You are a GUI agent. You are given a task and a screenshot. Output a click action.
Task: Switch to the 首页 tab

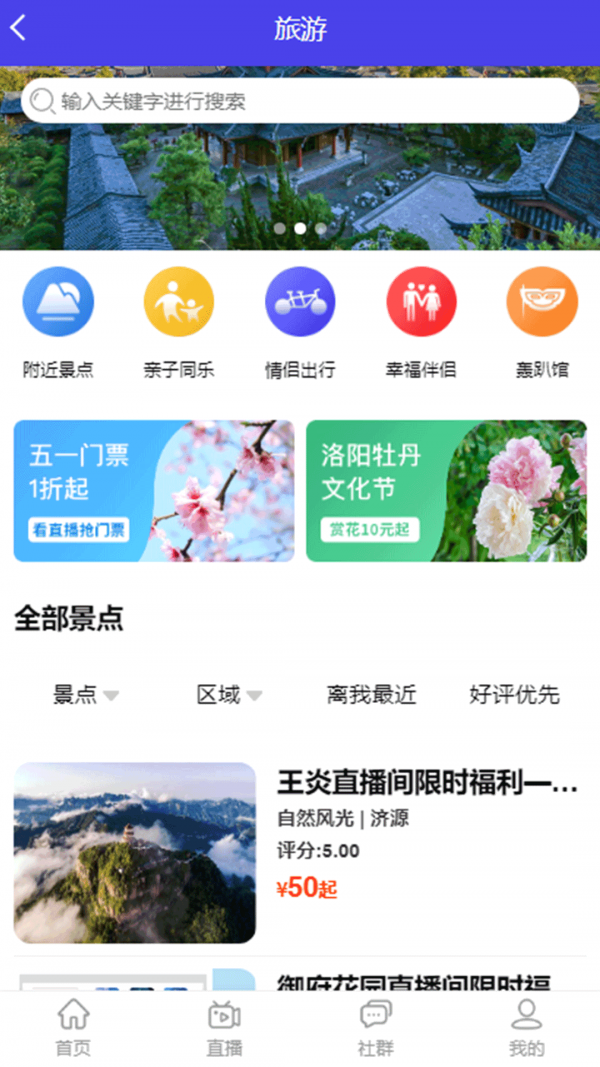click(x=73, y=1028)
